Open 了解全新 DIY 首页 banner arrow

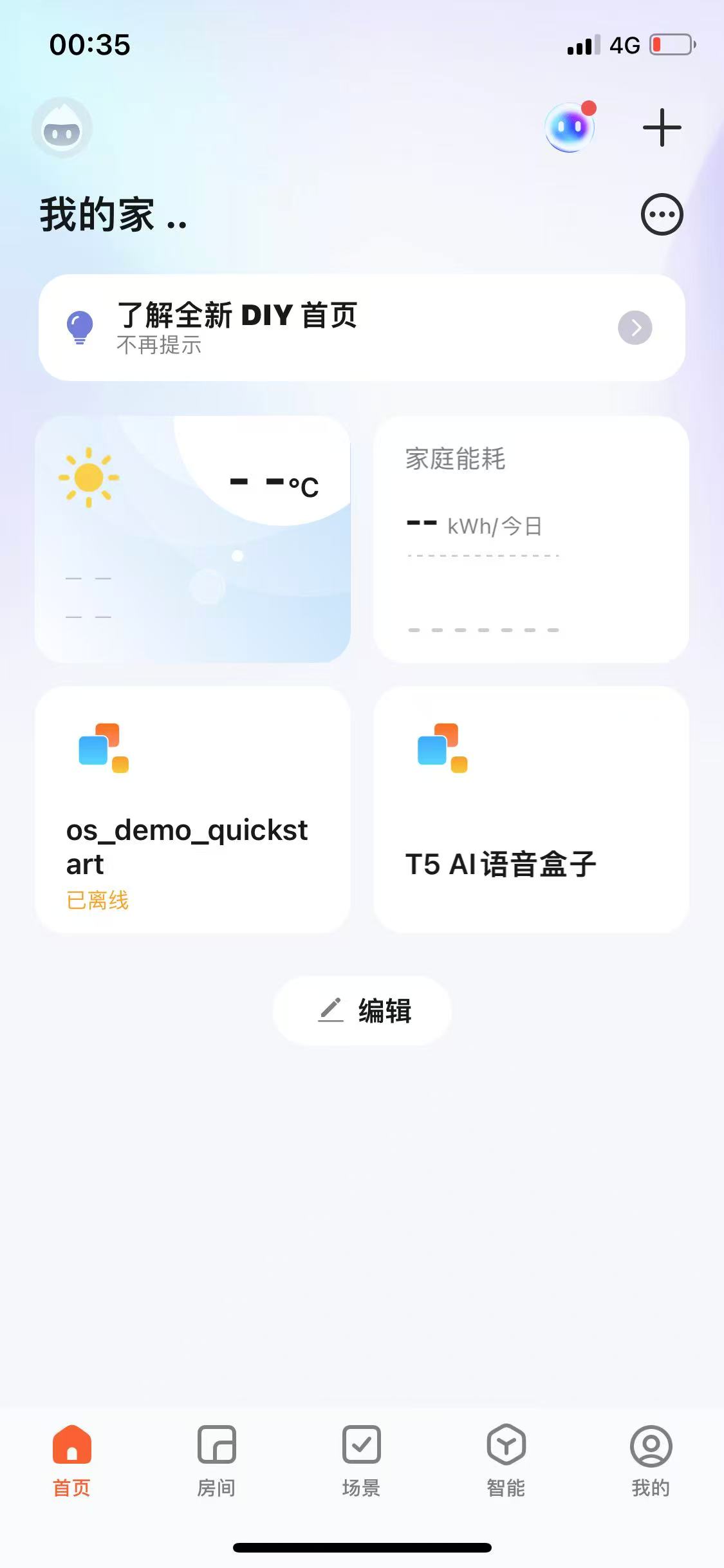(x=635, y=328)
